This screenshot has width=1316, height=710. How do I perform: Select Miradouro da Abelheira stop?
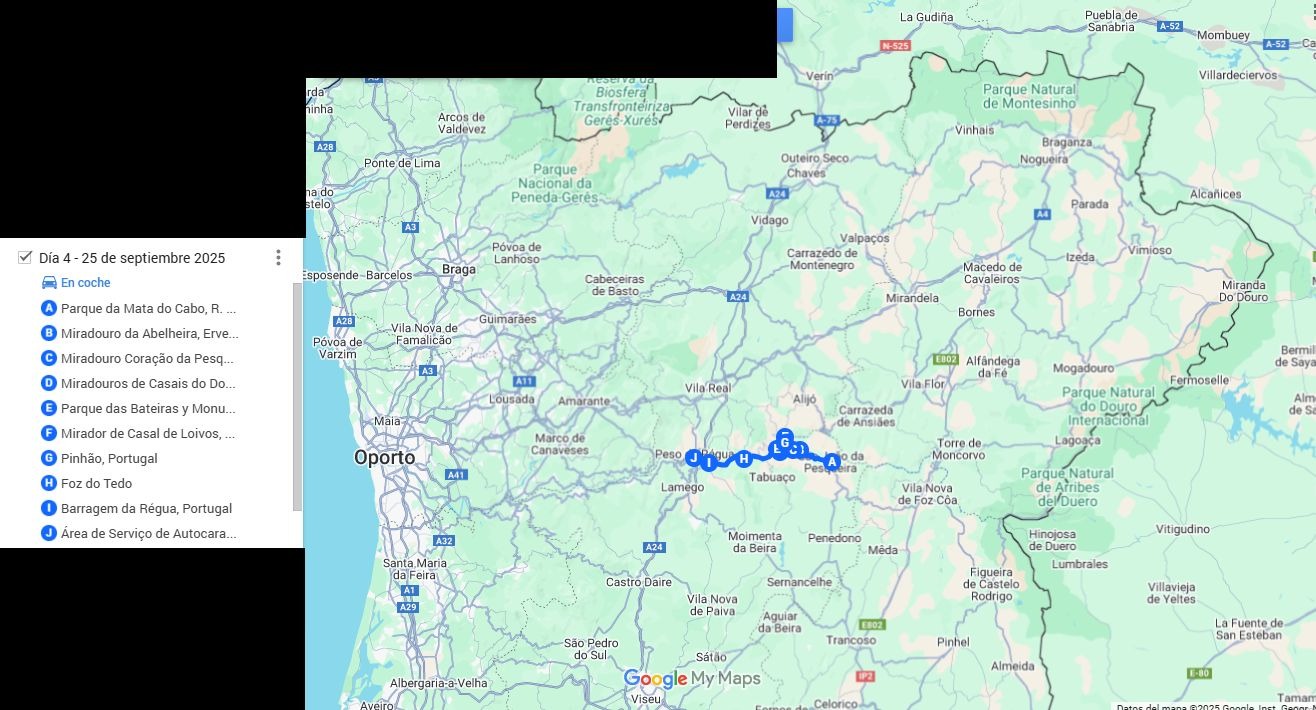pyautogui.click(x=149, y=333)
